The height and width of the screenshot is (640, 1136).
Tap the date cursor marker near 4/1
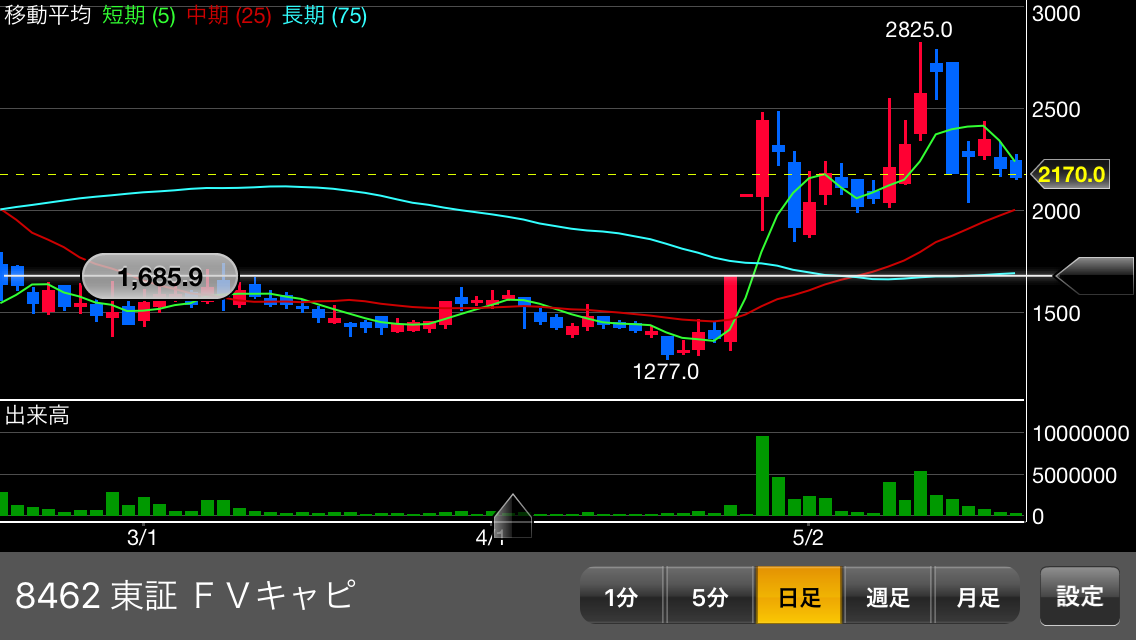512,516
